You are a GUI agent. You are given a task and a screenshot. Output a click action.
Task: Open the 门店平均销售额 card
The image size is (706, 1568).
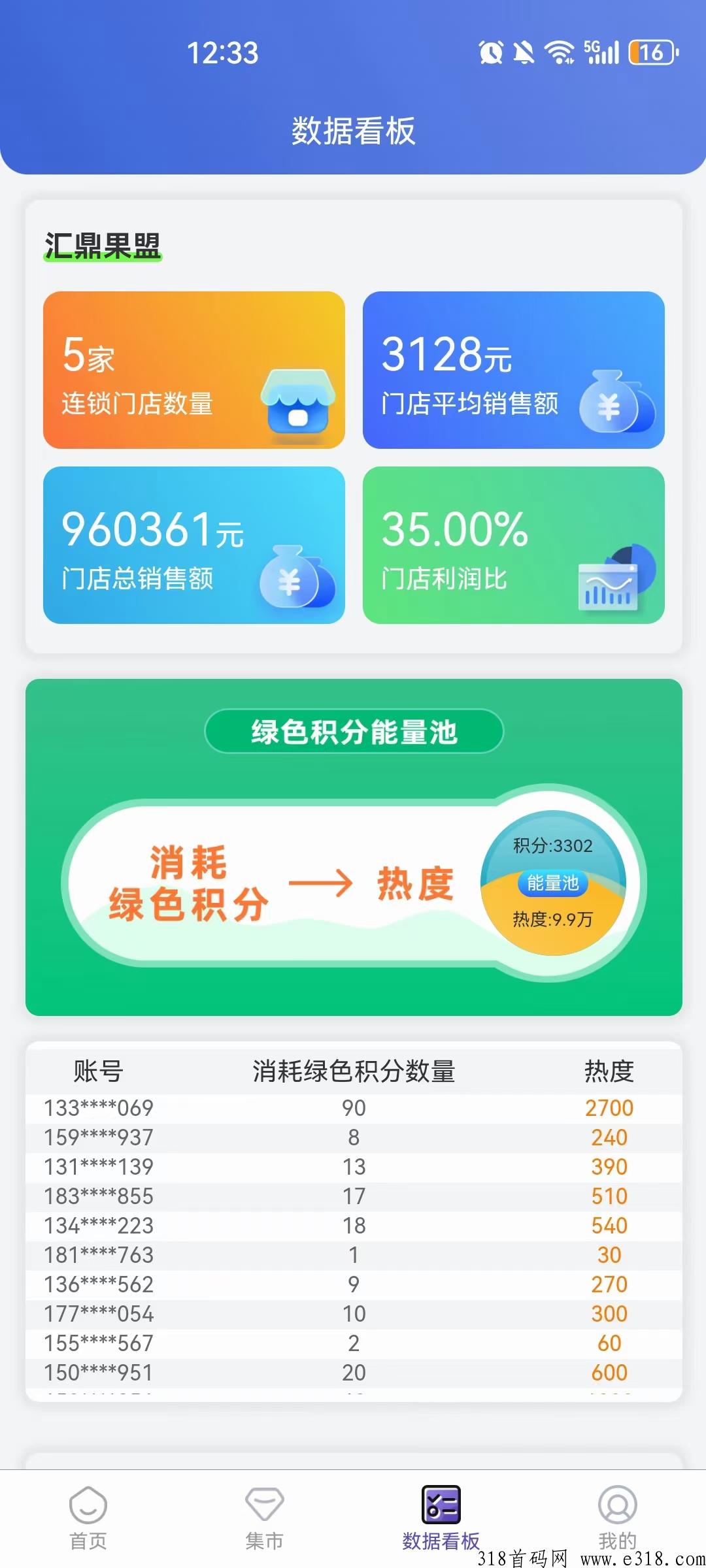(513, 370)
